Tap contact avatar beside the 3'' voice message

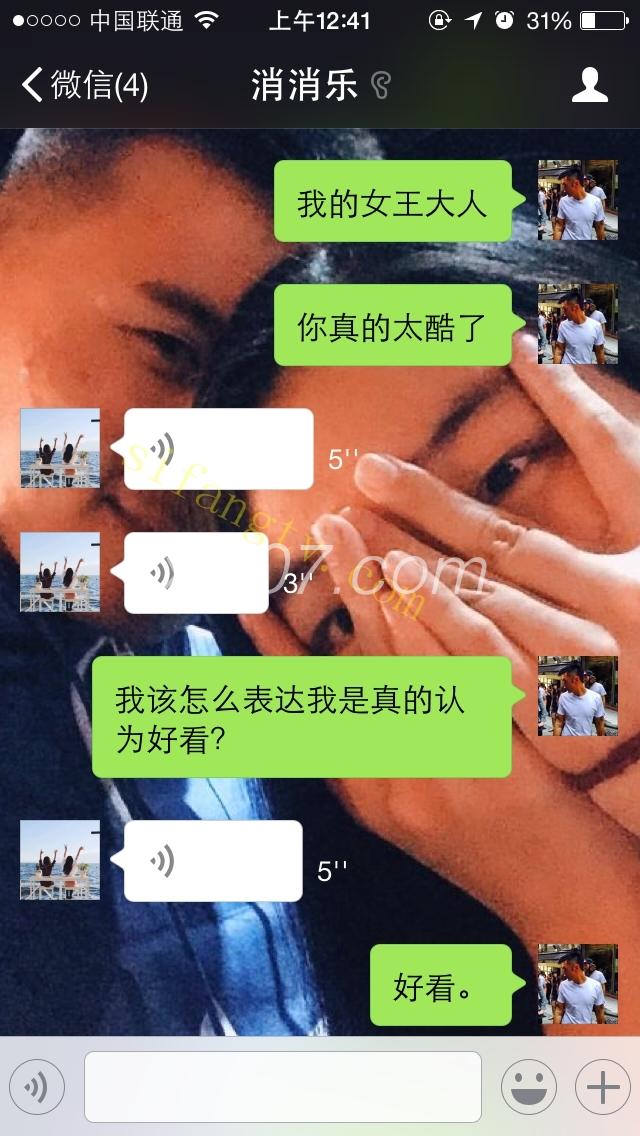pyautogui.click(x=60, y=572)
